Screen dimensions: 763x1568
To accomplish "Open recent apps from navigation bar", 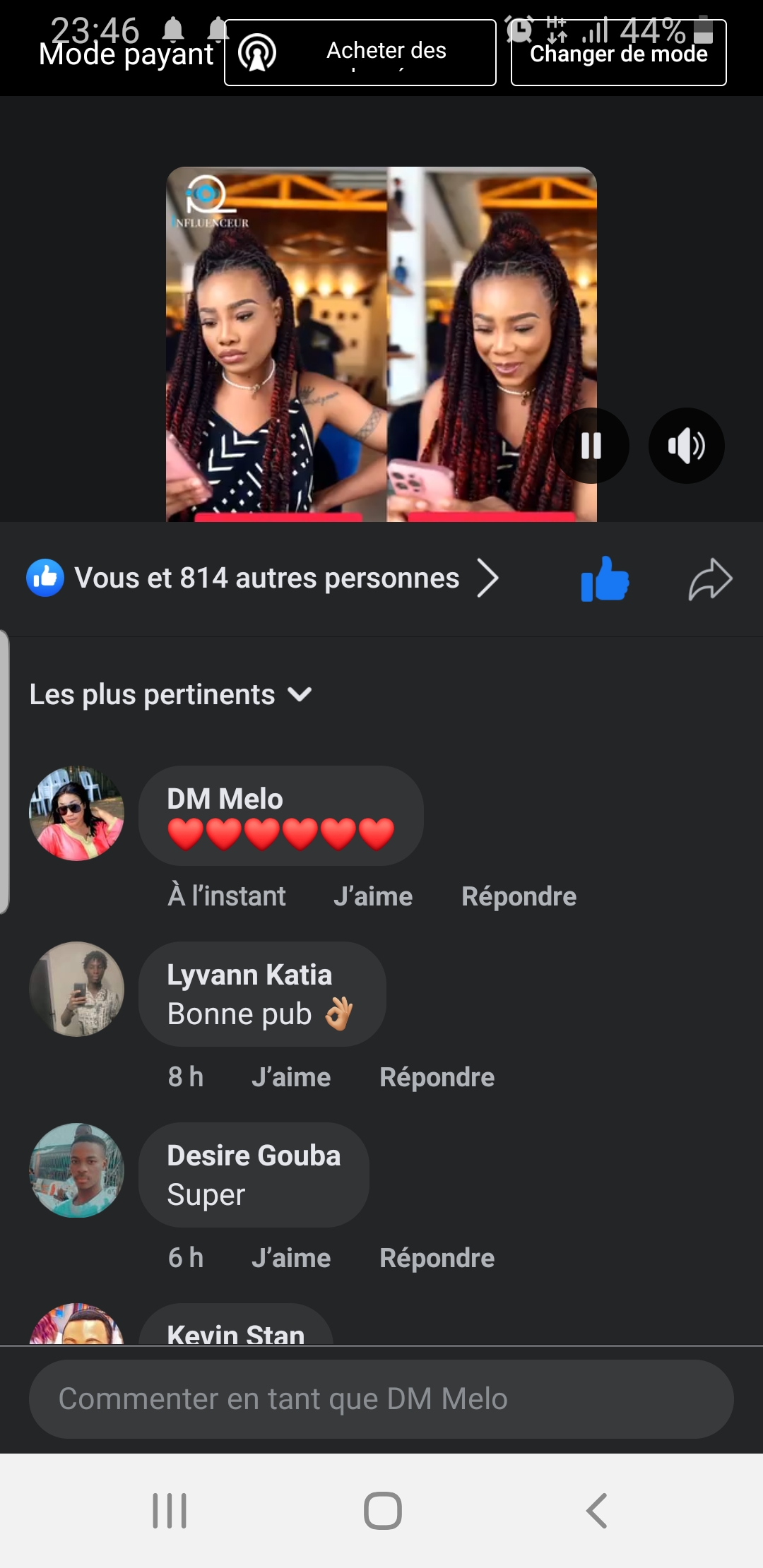I will point(170,1511).
